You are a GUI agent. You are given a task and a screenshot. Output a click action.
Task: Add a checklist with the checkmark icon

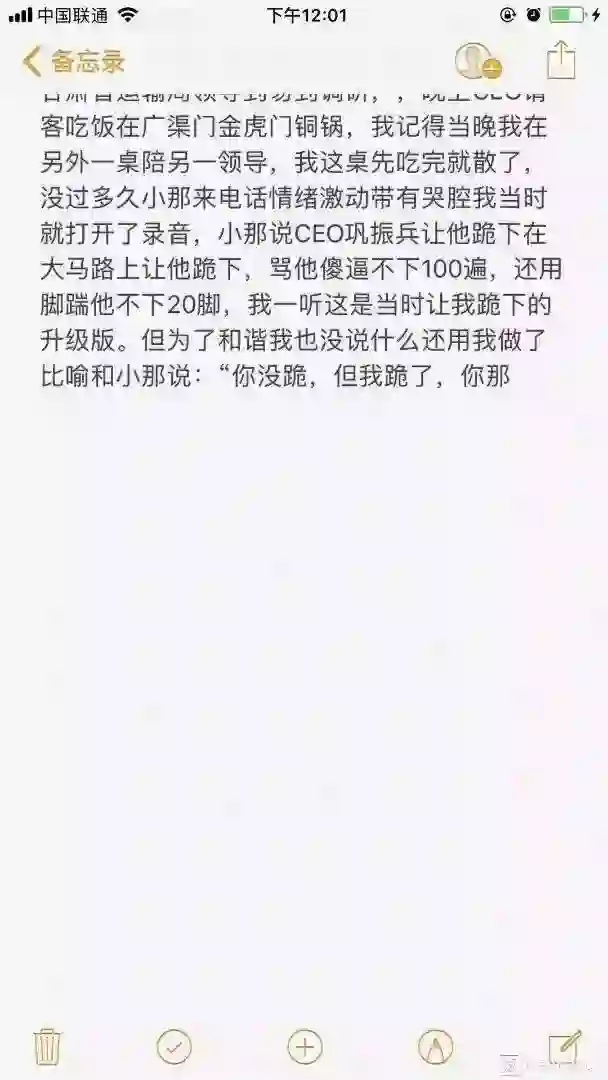click(174, 1047)
